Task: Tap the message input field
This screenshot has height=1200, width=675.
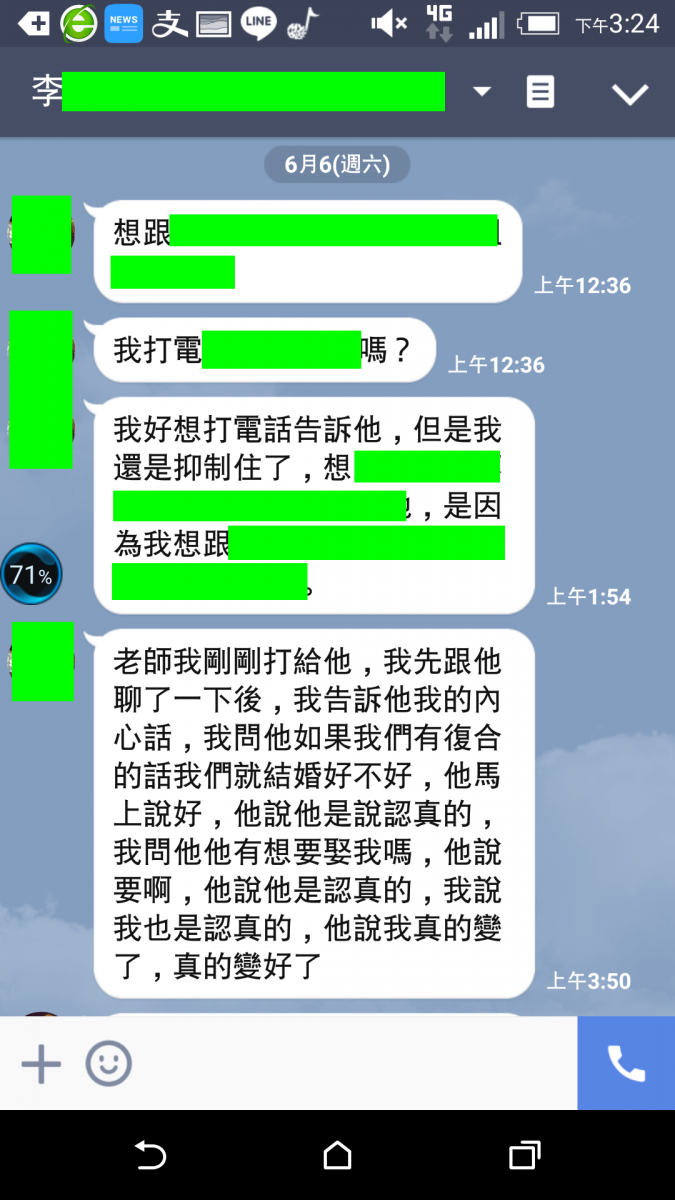Action: 355,1063
